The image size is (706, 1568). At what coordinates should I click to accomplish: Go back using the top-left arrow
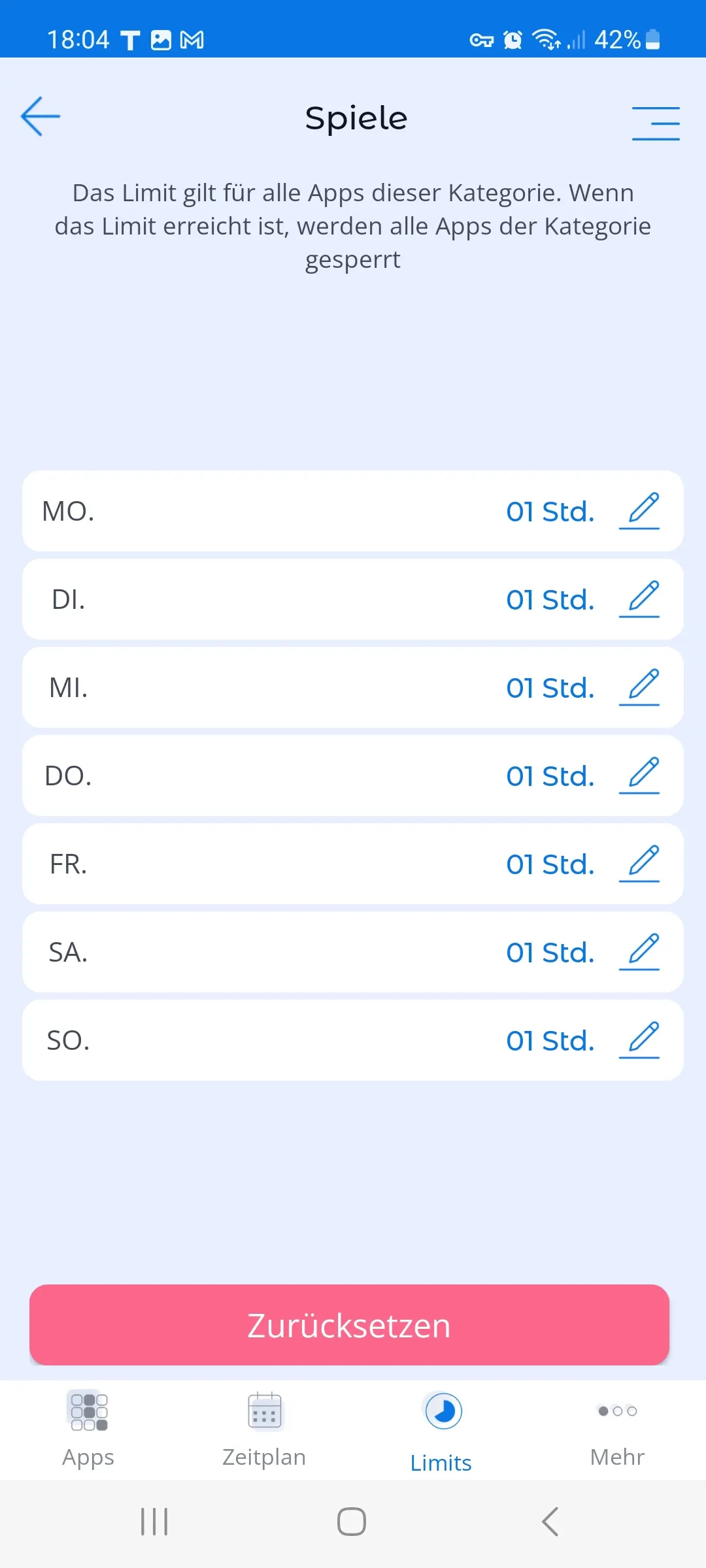pyautogui.click(x=41, y=117)
